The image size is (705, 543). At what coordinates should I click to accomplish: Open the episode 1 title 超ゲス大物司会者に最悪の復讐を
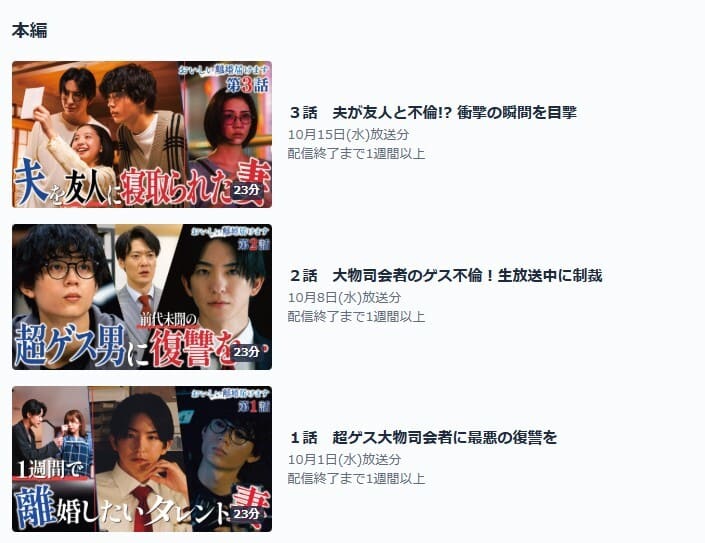point(422,437)
